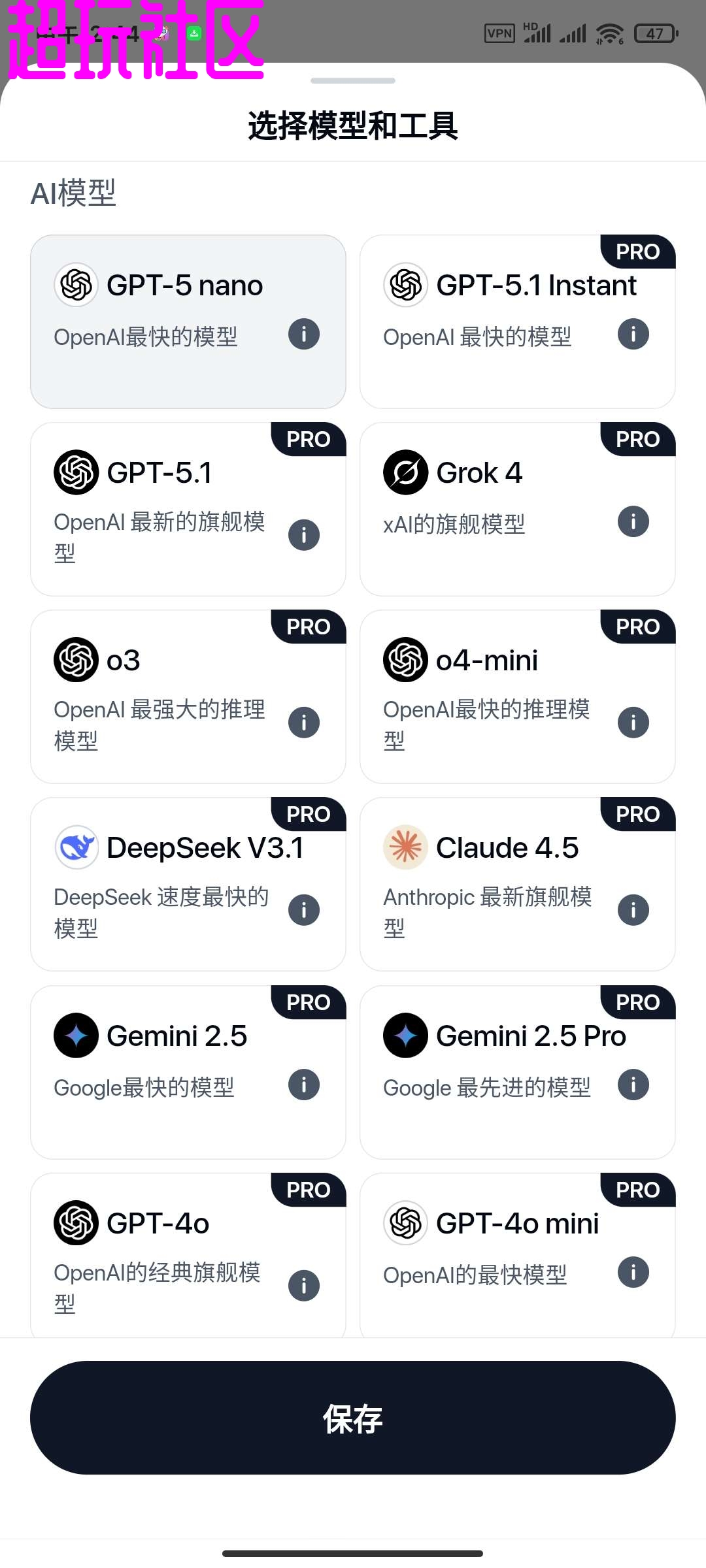The width and height of the screenshot is (706, 1568).
Task: Tap the battery indicator in status bar
Action: tap(656, 31)
